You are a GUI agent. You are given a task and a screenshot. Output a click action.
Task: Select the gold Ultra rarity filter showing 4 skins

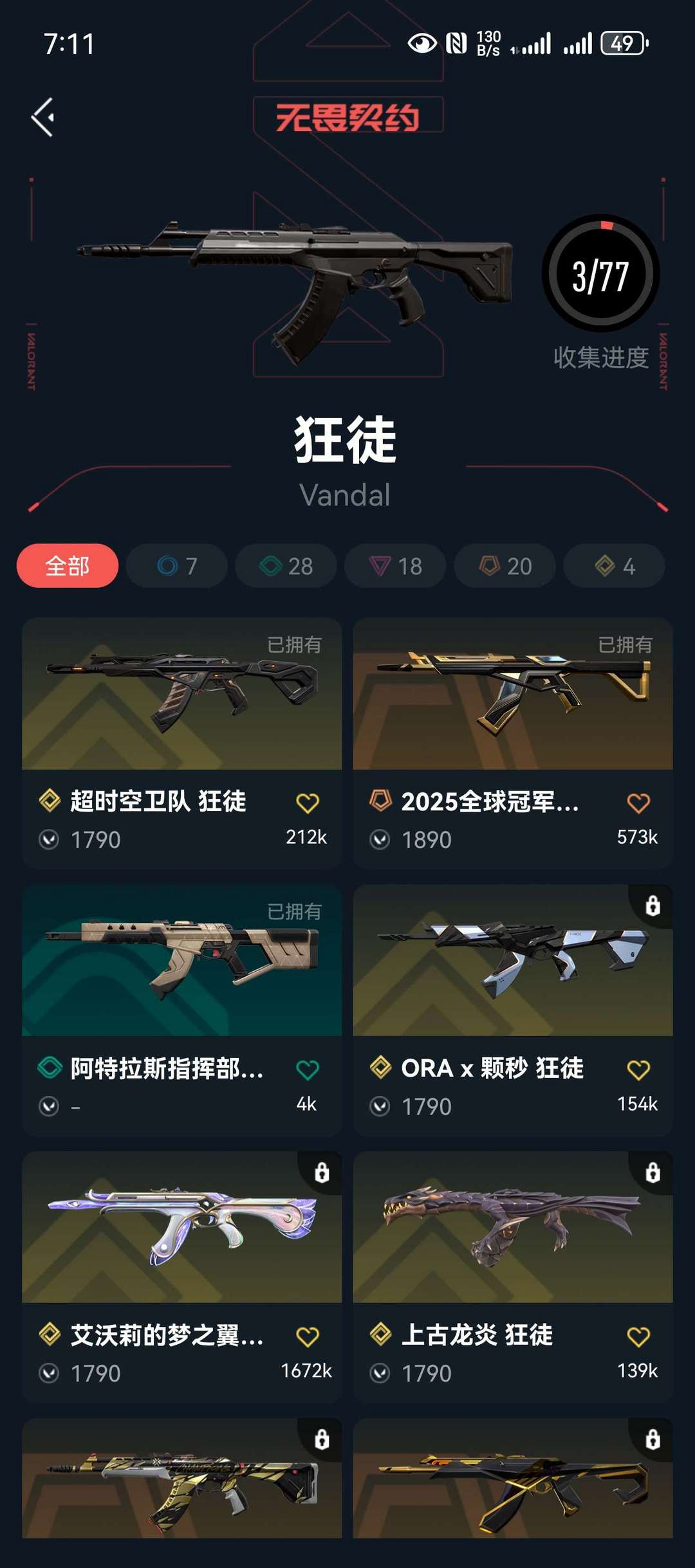pyautogui.click(x=613, y=566)
